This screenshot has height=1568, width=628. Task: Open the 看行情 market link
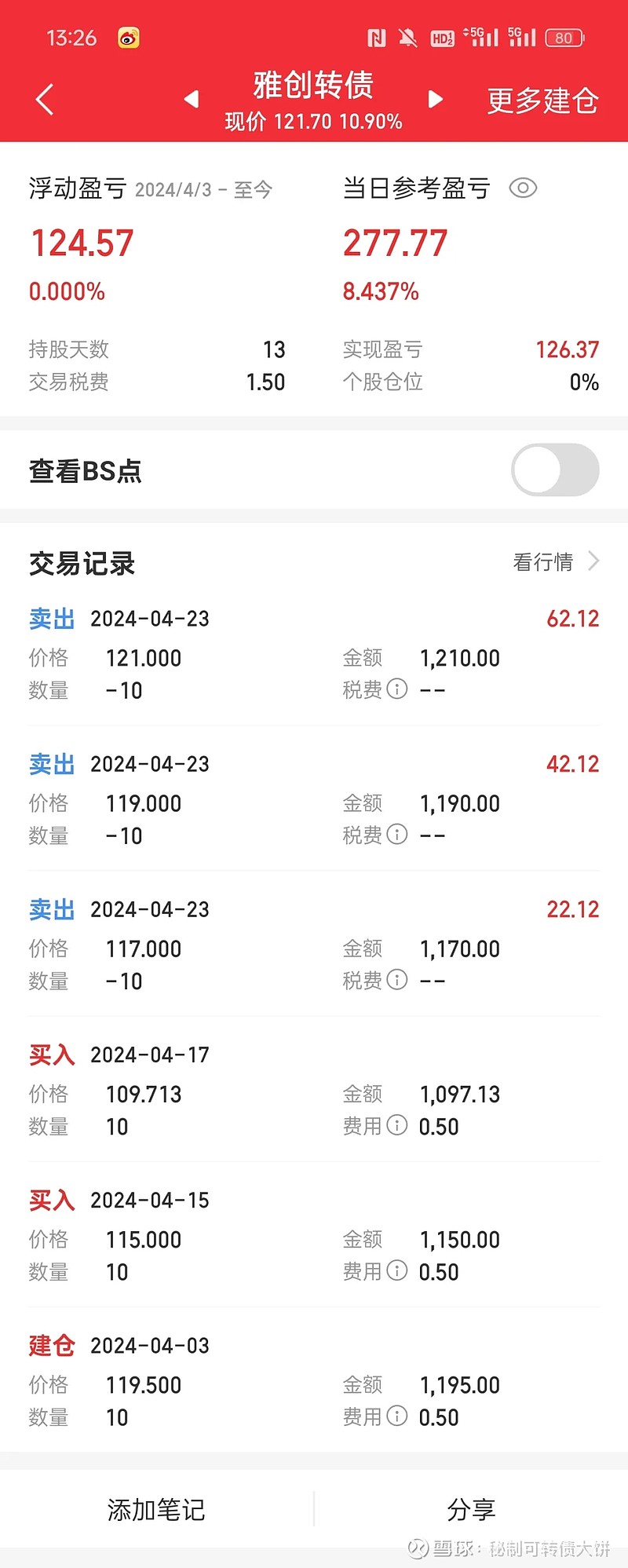tap(545, 561)
